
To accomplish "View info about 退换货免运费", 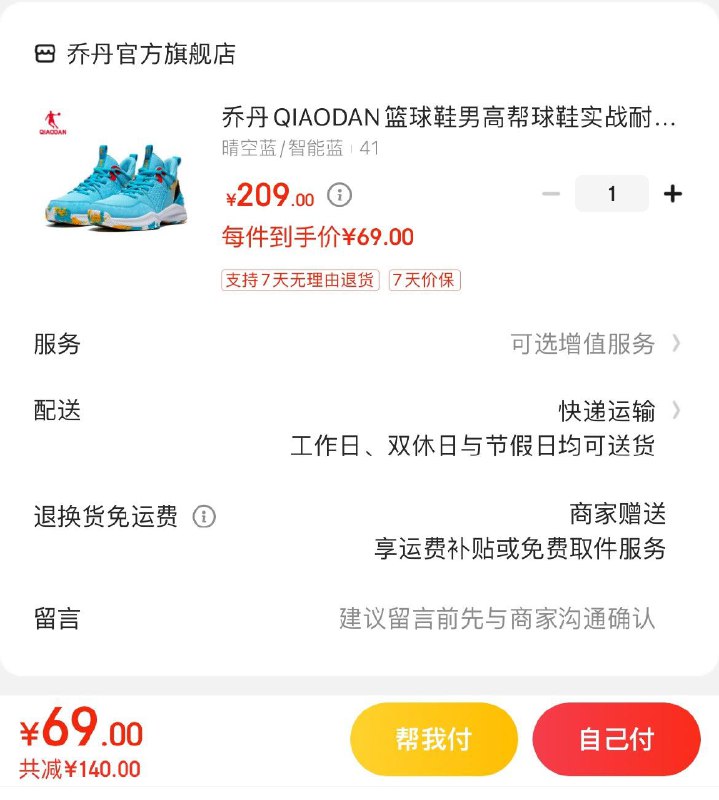I will pyautogui.click(x=204, y=517).
